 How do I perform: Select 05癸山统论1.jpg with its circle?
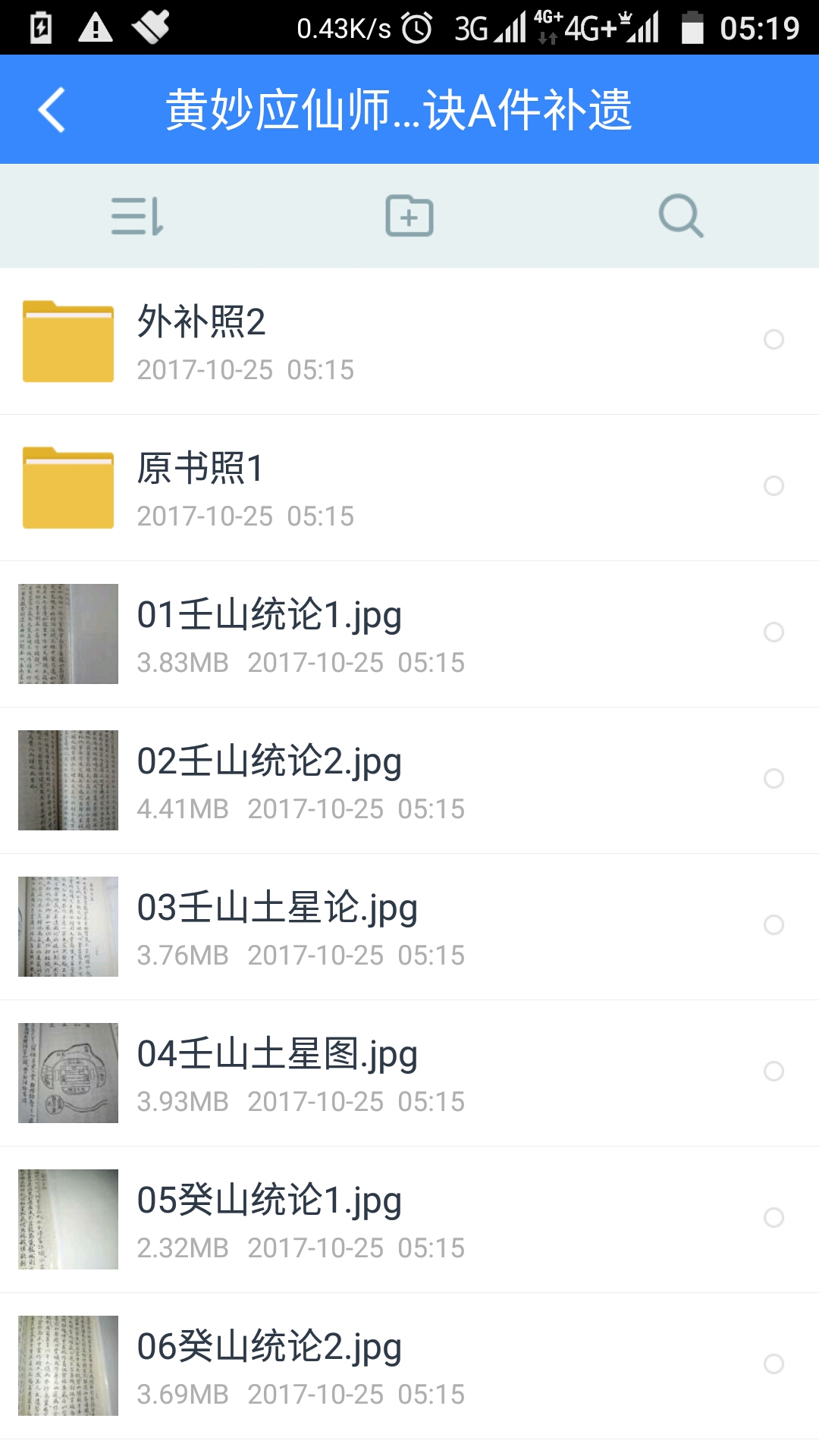pos(773,1217)
